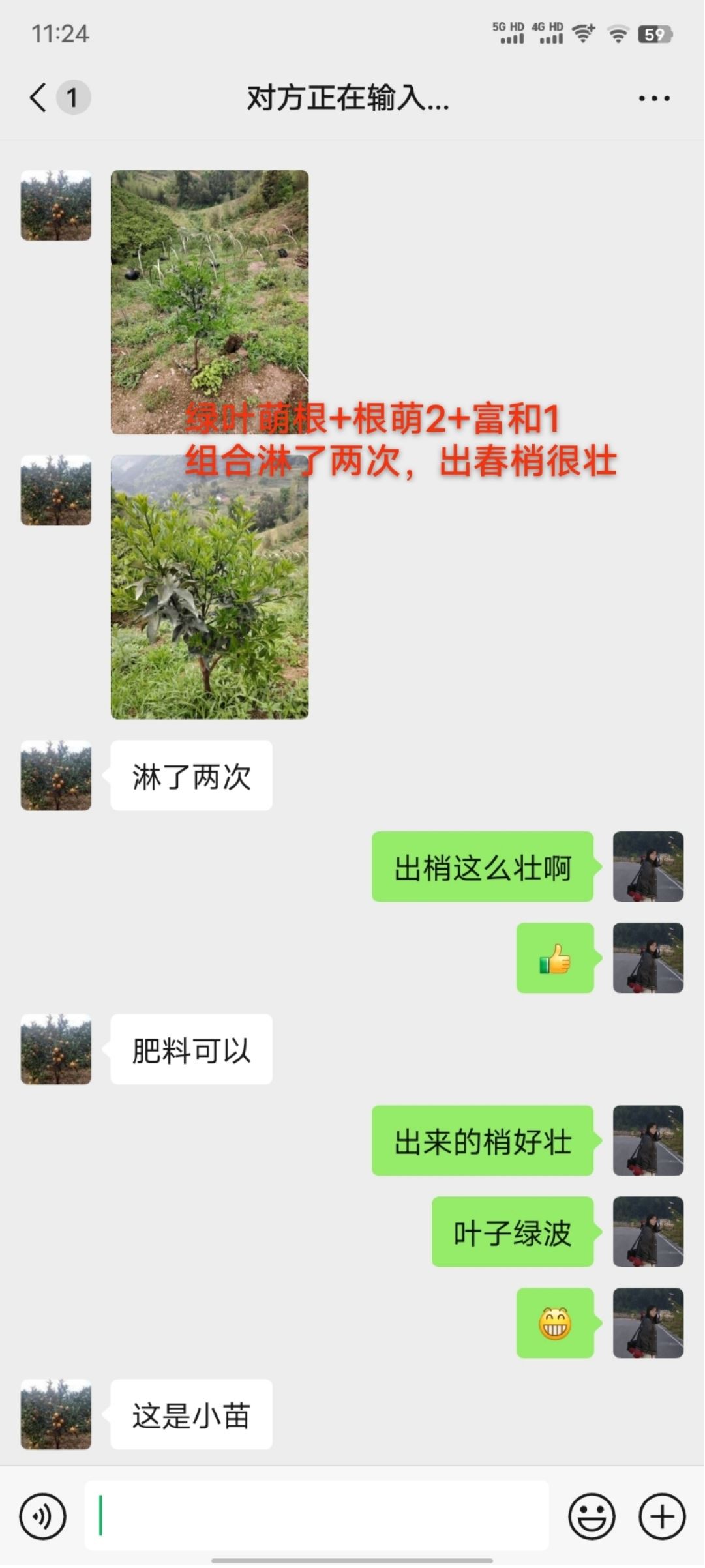The width and height of the screenshot is (705, 1568).
Task: Focus the message text field
Action: 316,1516
